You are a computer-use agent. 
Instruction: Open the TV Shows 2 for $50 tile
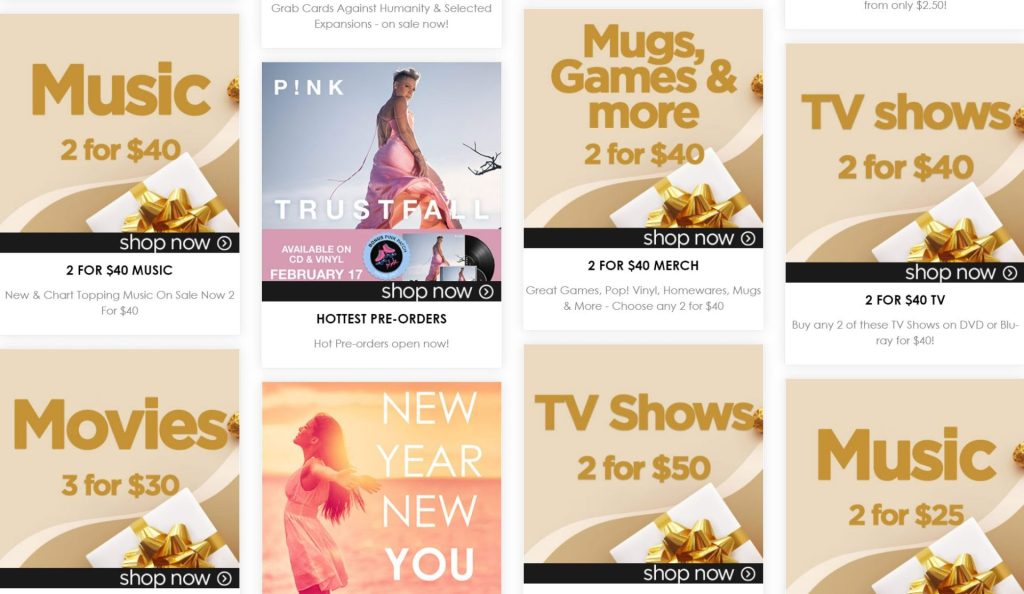tap(643, 464)
